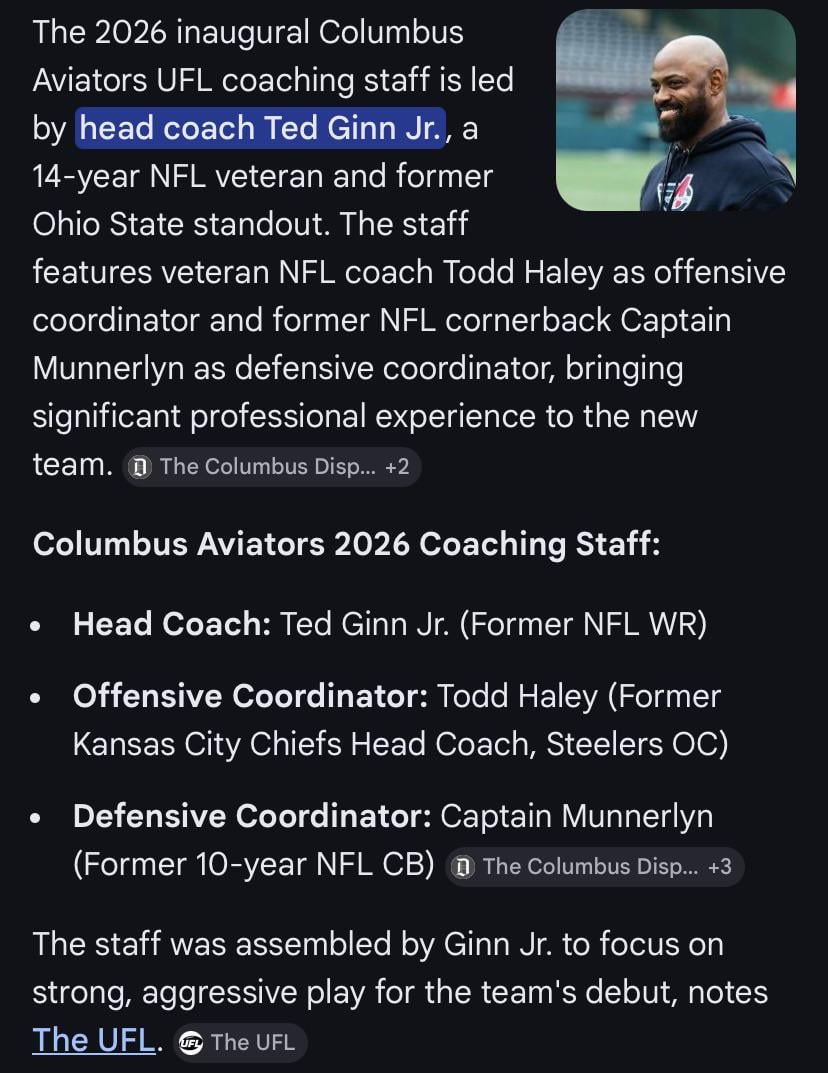Open The UFL source chip
Image resolution: width=828 pixels, height=1073 pixels.
[x=240, y=1042]
